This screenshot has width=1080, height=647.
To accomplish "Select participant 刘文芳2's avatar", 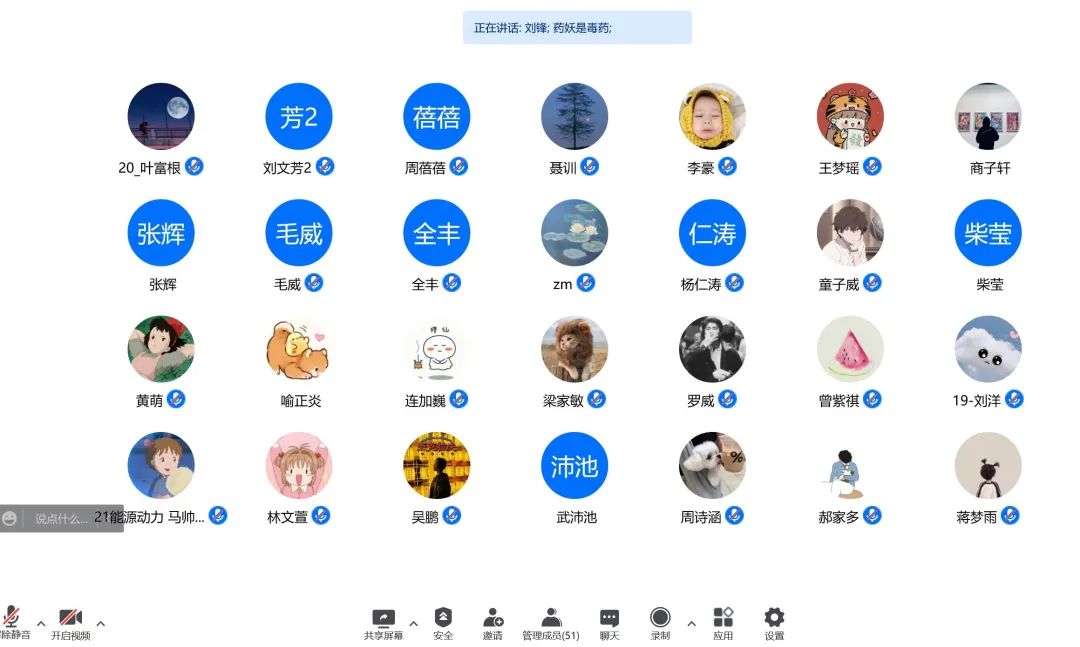I will click(298, 117).
